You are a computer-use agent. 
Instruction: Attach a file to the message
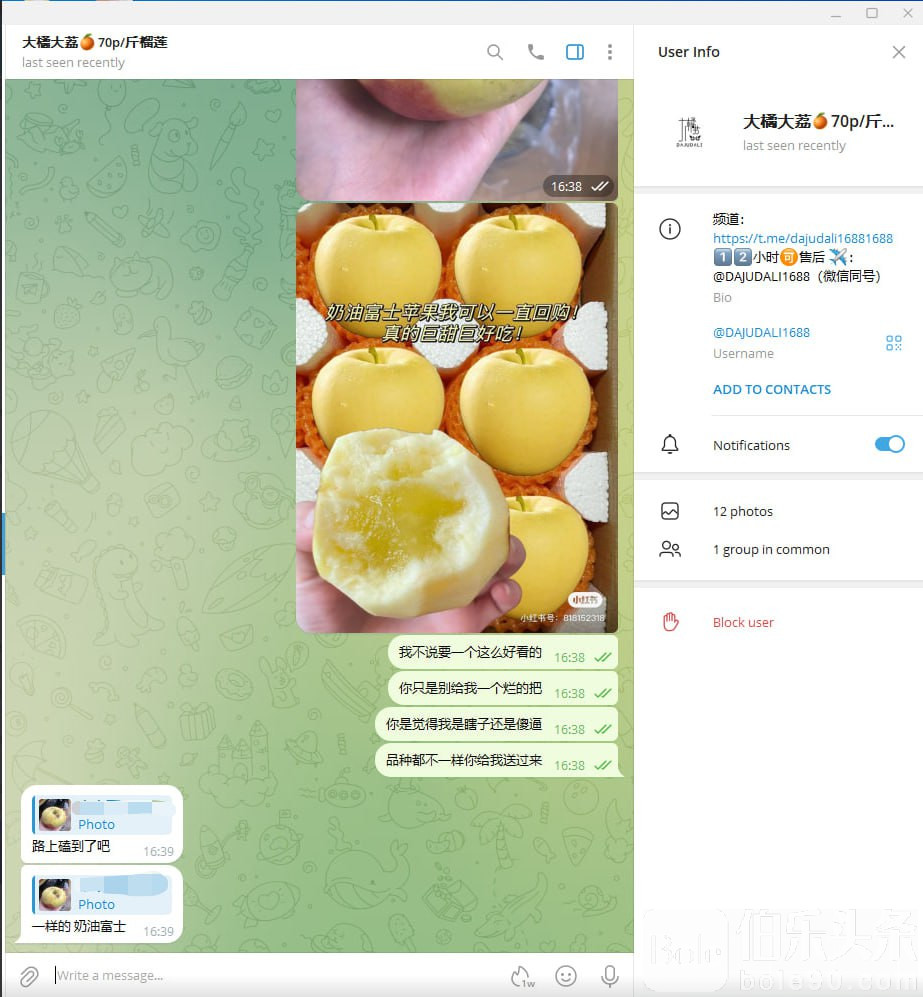[29, 975]
